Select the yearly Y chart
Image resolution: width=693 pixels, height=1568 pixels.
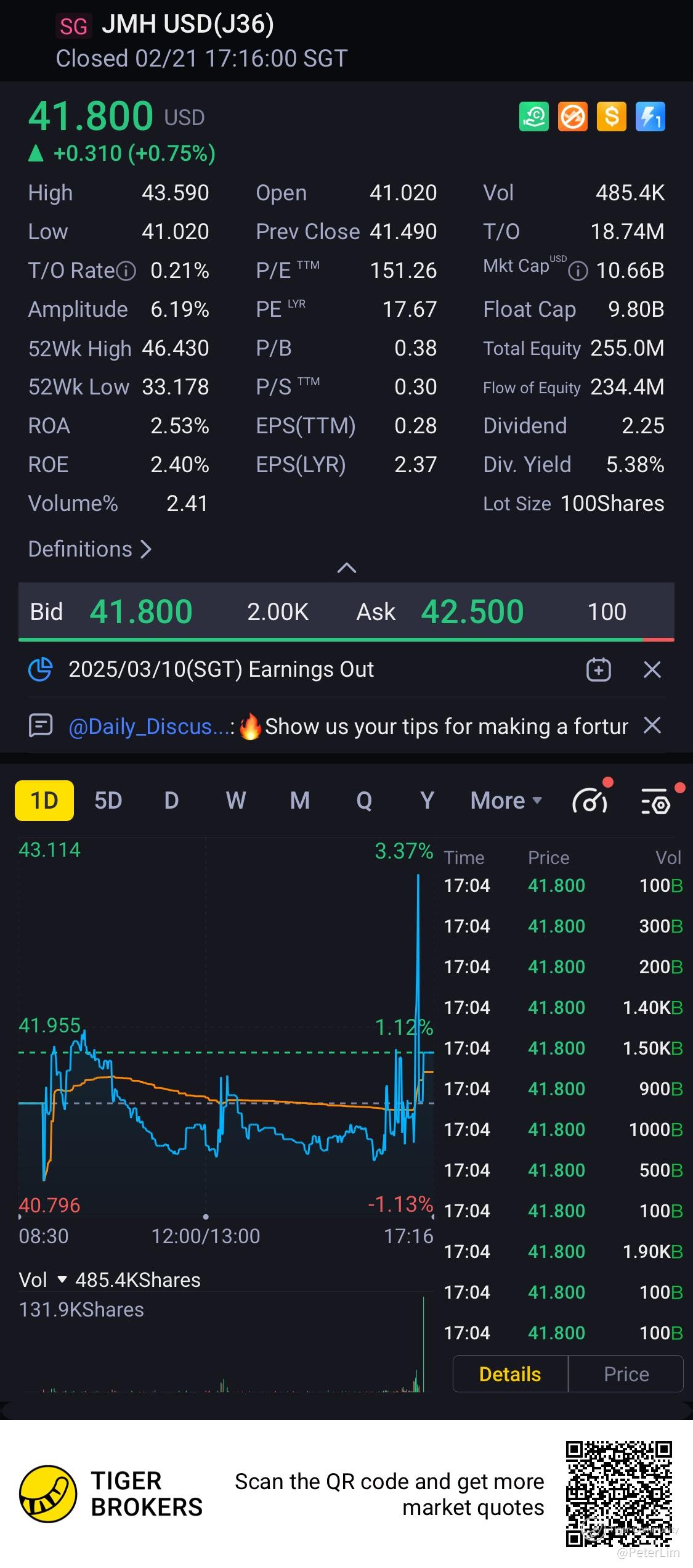pyautogui.click(x=427, y=801)
